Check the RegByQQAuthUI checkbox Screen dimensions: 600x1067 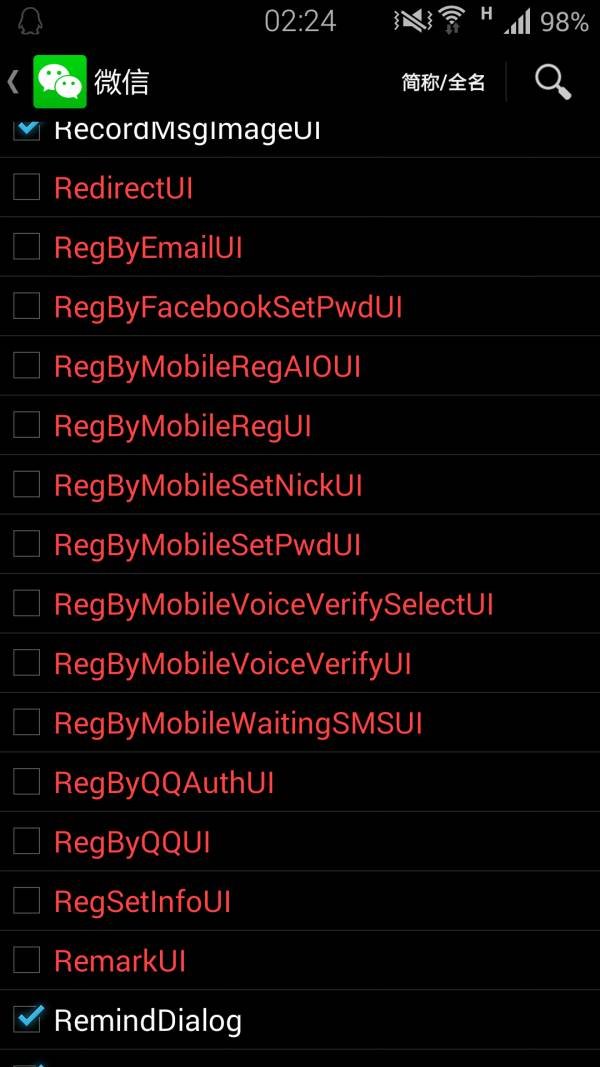27,781
